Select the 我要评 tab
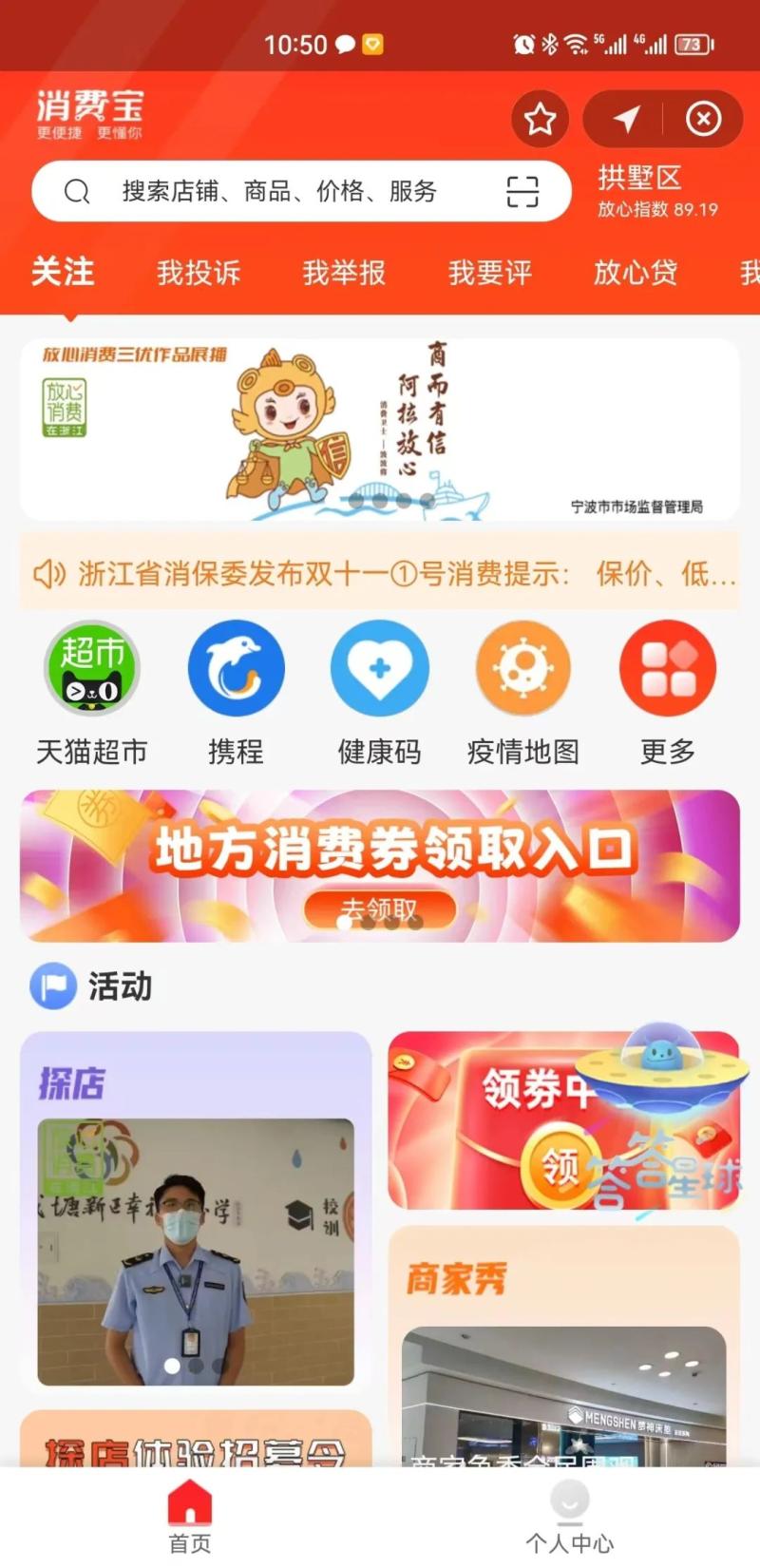The image size is (760, 1568). coord(489,273)
